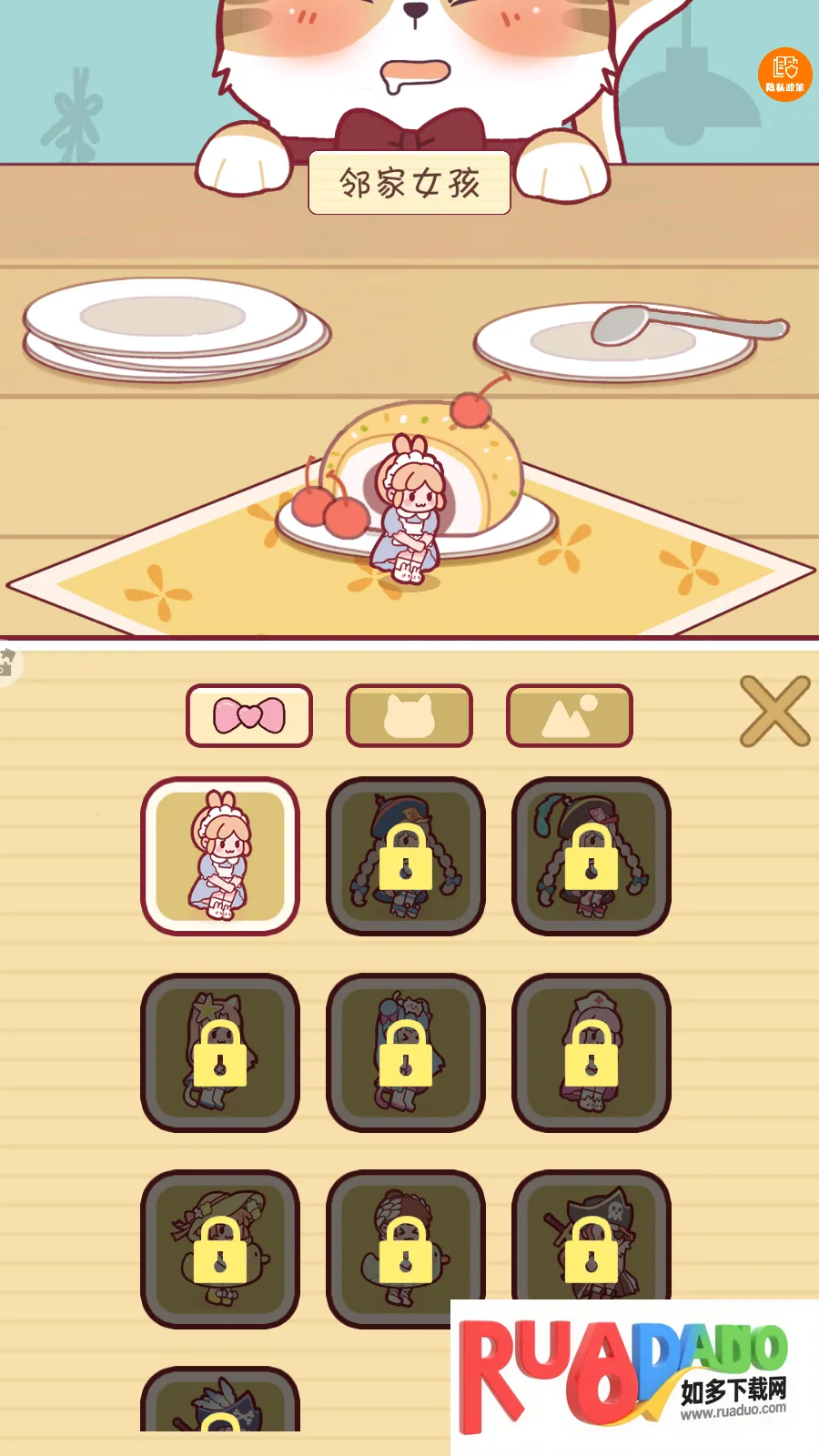Image resolution: width=819 pixels, height=1456 pixels.
Task: Tap the locked feathered hat braids costume
Action: (591, 855)
